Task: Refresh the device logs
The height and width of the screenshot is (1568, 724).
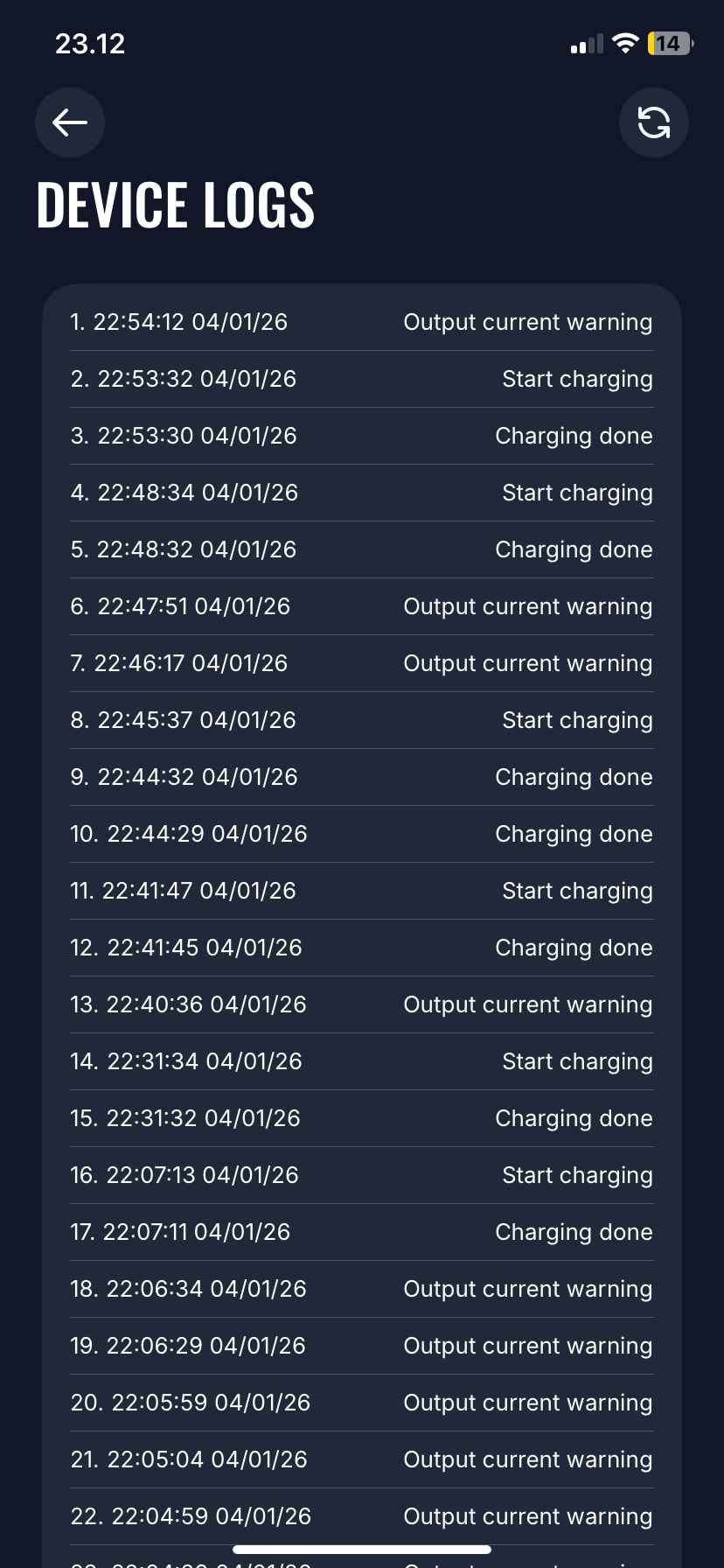Action: click(x=653, y=122)
